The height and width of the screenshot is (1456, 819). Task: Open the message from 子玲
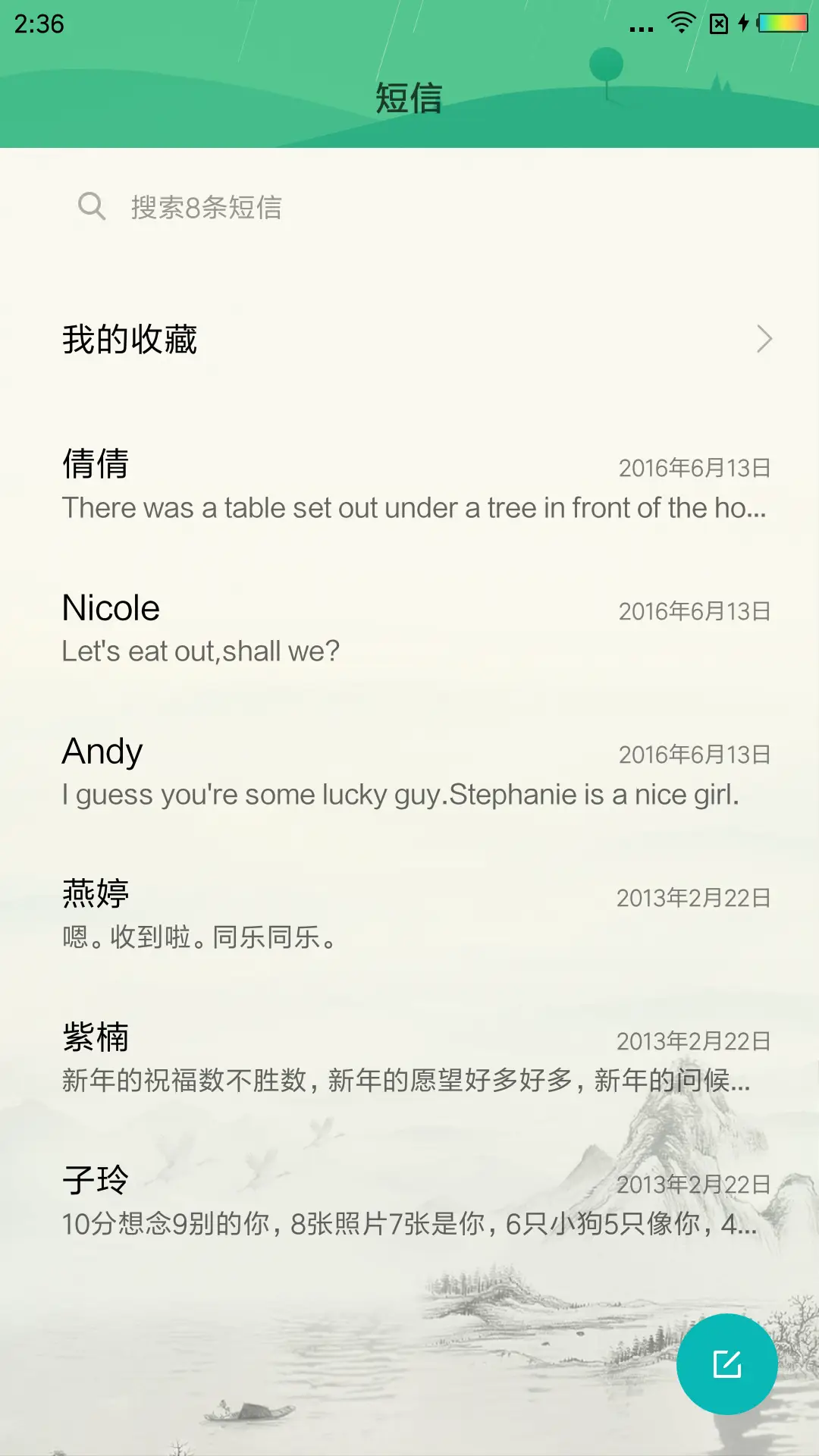click(409, 1202)
